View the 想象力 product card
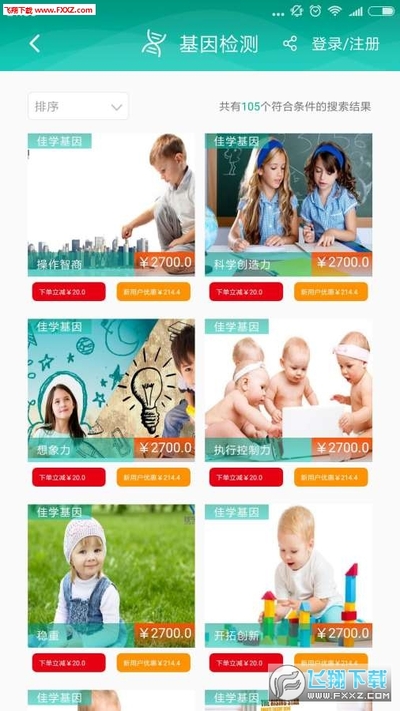Screen dimensions: 400x711 click(x=111, y=390)
